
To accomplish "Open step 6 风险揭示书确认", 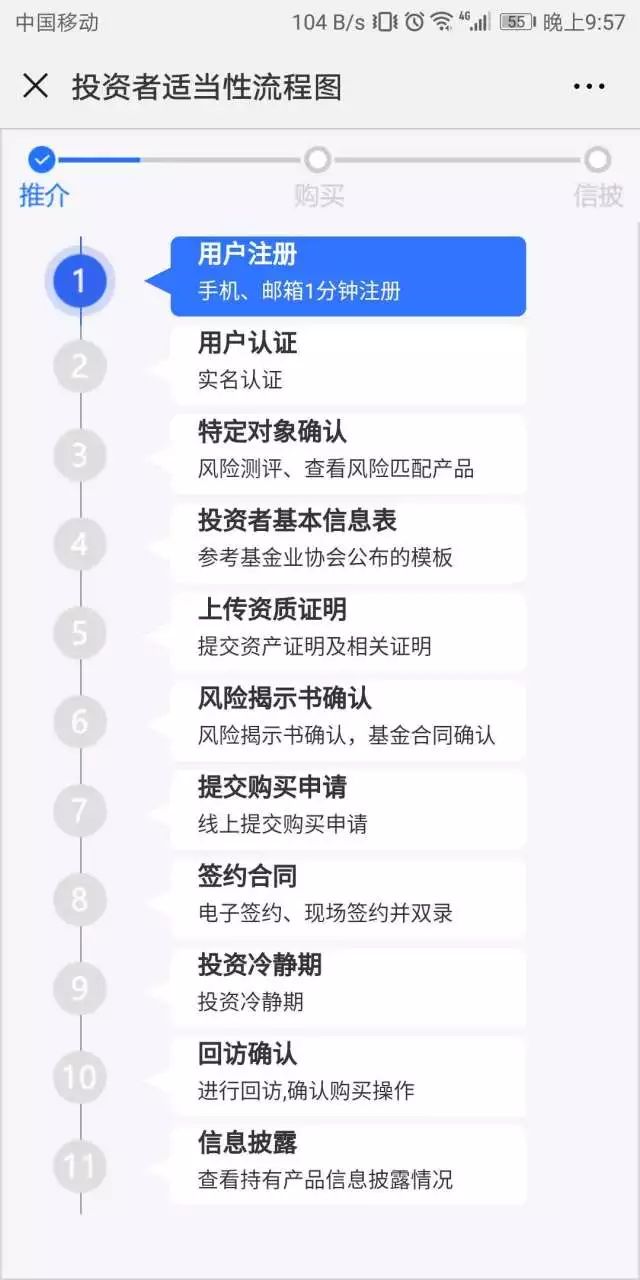I will [x=347, y=720].
